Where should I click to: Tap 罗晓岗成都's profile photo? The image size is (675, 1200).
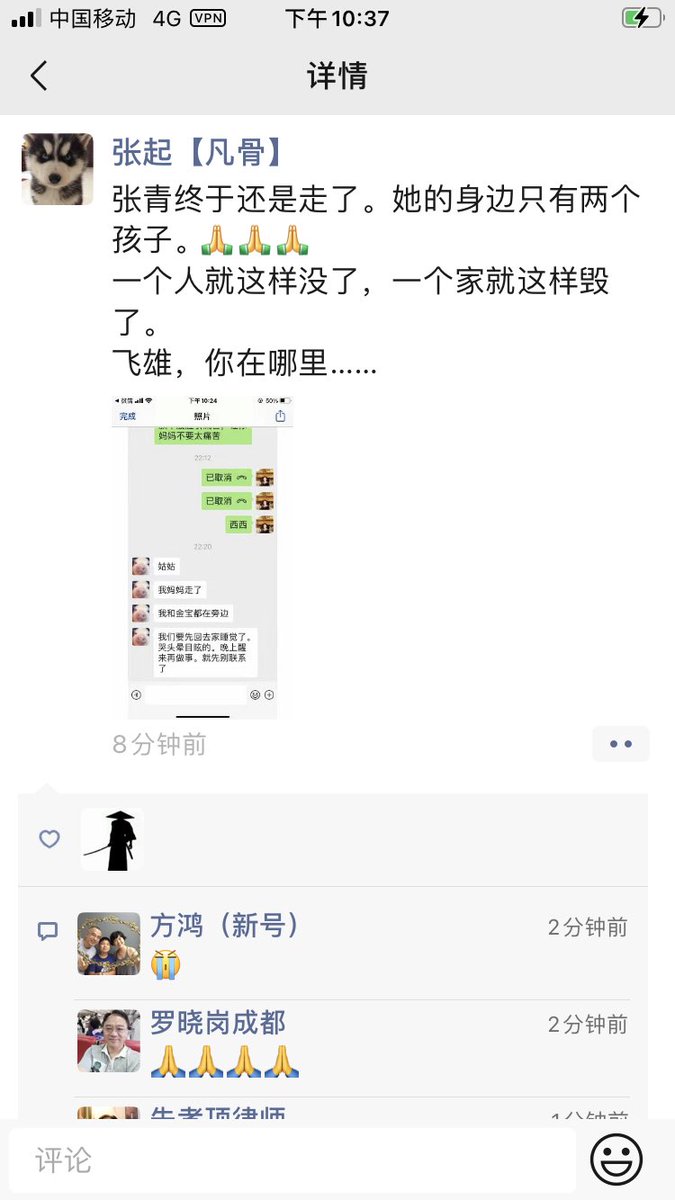[x=109, y=1041]
